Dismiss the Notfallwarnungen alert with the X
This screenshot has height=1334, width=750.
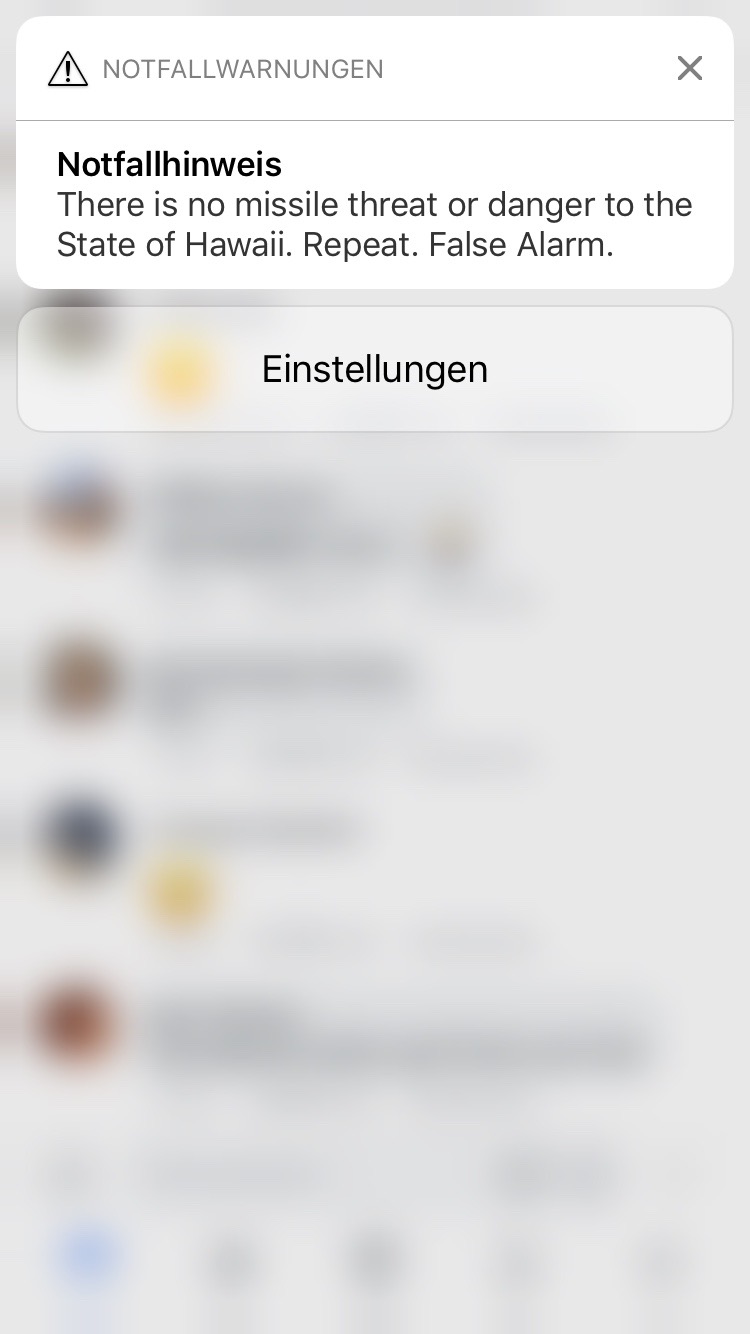tap(689, 68)
